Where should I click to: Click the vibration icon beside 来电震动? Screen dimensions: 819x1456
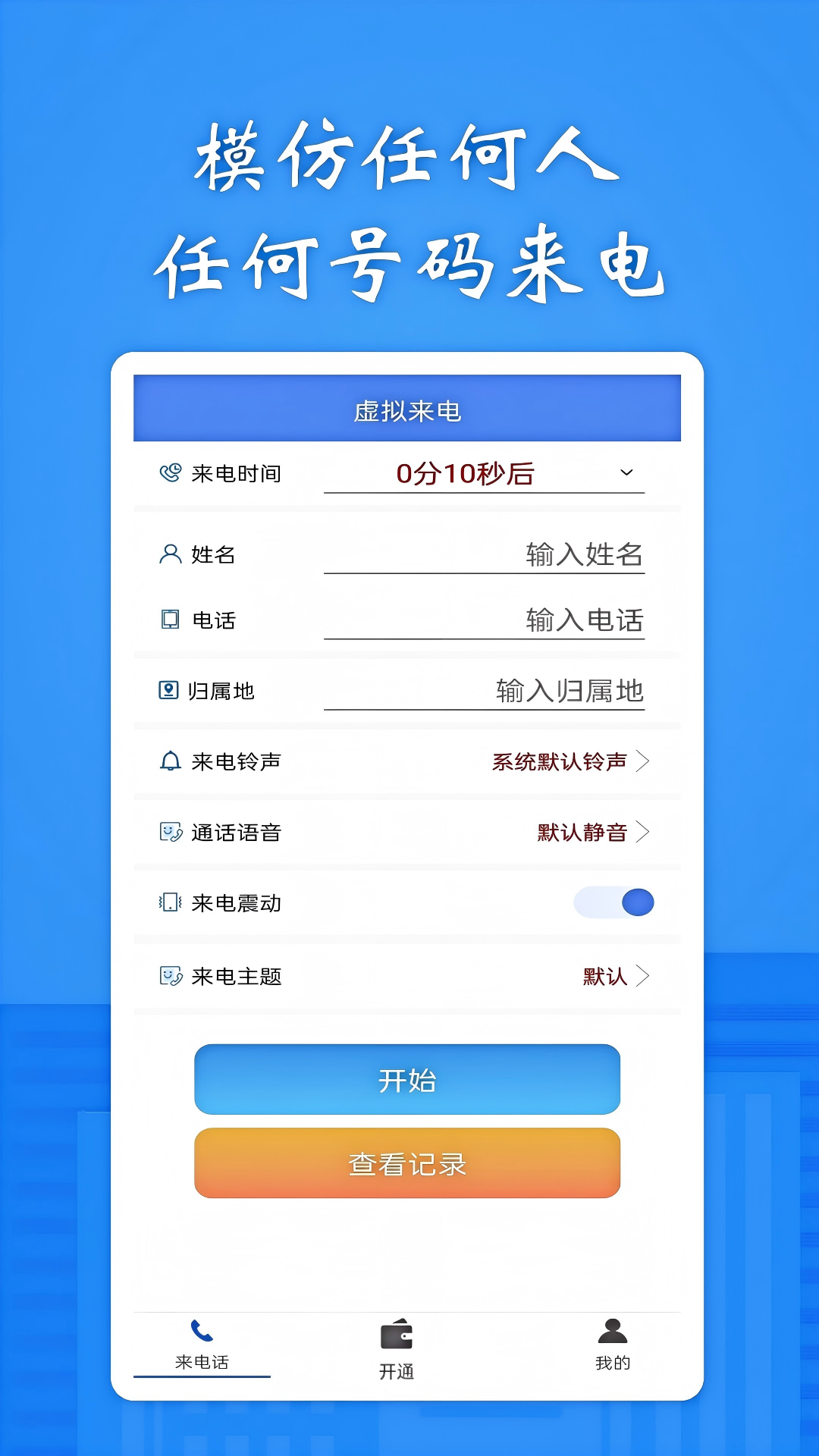pyautogui.click(x=168, y=902)
